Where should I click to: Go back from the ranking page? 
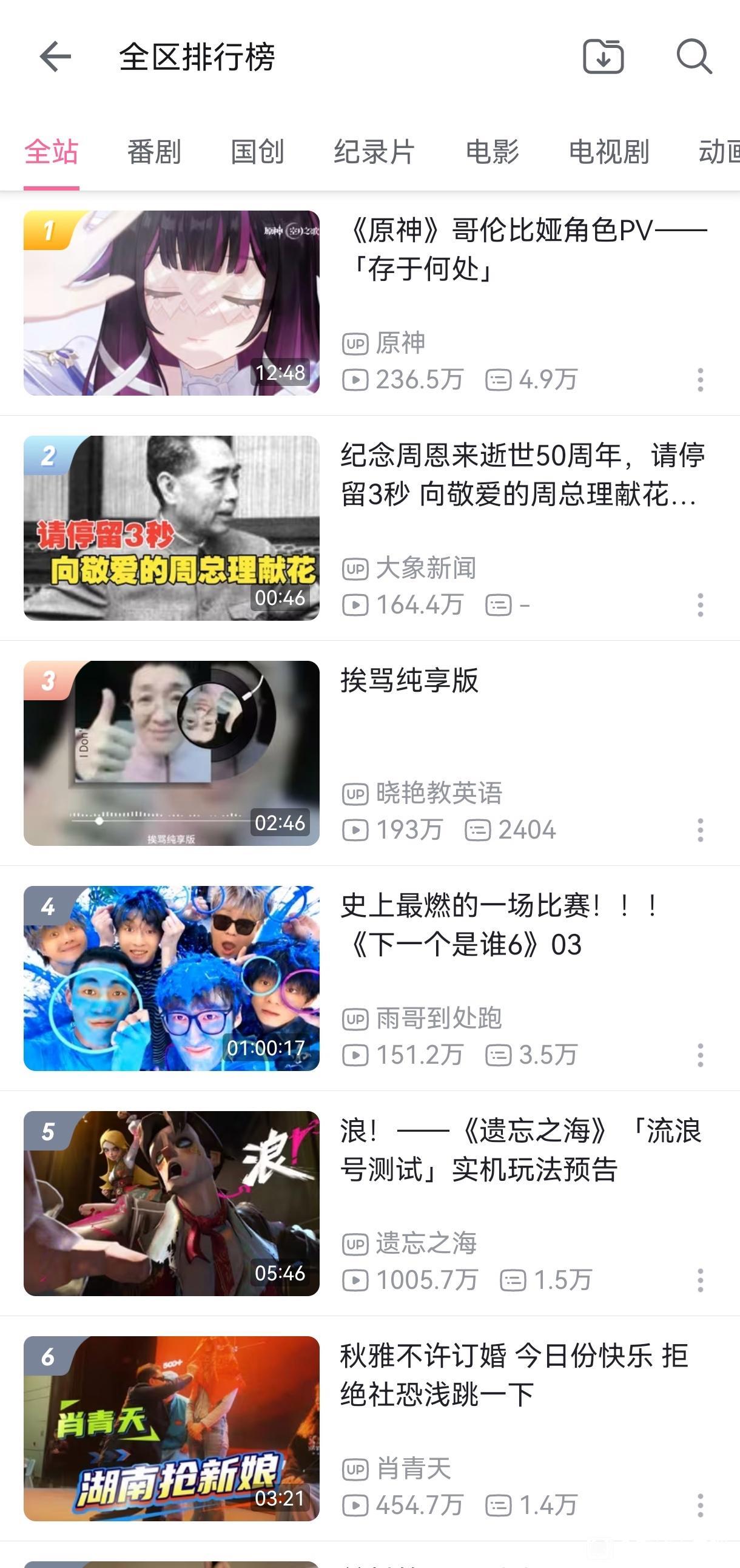click(55, 56)
